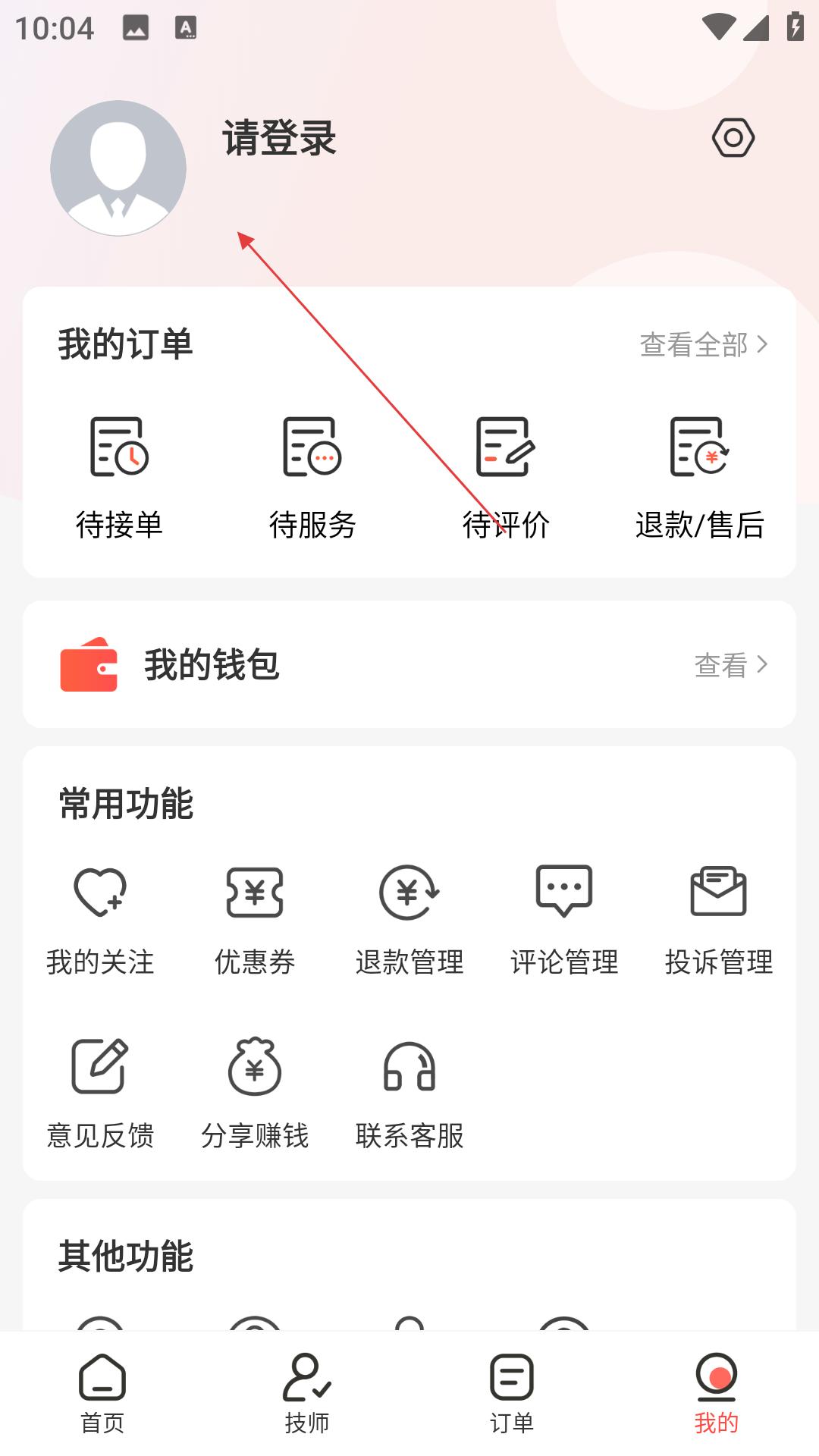This screenshot has height=1456, width=819.
Task: Open 退款管理
Action: coord(409,921)
